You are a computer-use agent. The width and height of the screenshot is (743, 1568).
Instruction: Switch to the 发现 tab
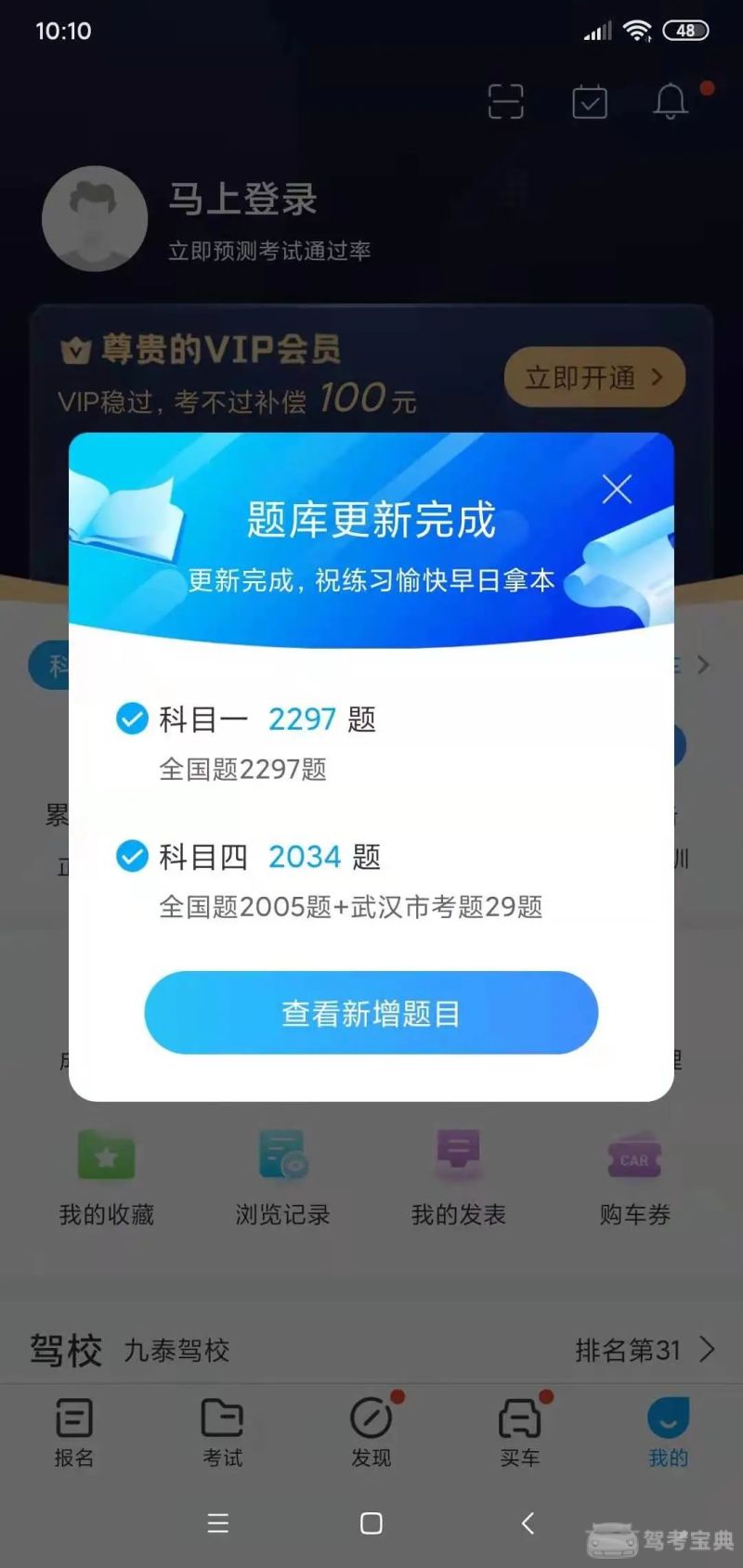coord(371,1432)
